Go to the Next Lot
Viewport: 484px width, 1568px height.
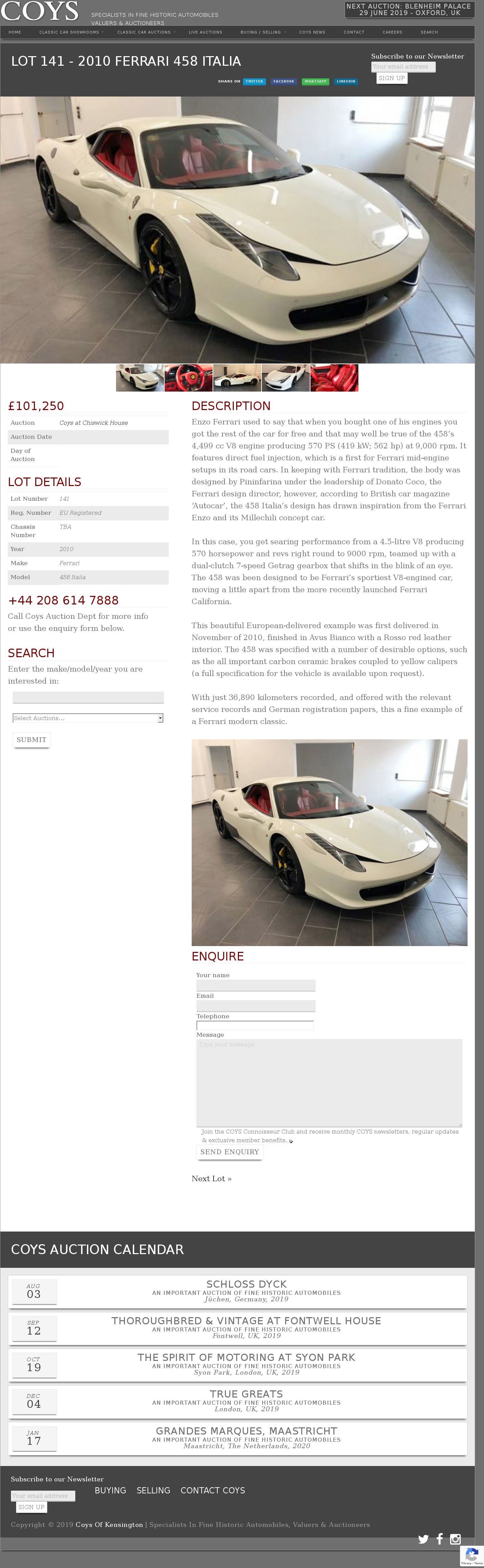211,1178
